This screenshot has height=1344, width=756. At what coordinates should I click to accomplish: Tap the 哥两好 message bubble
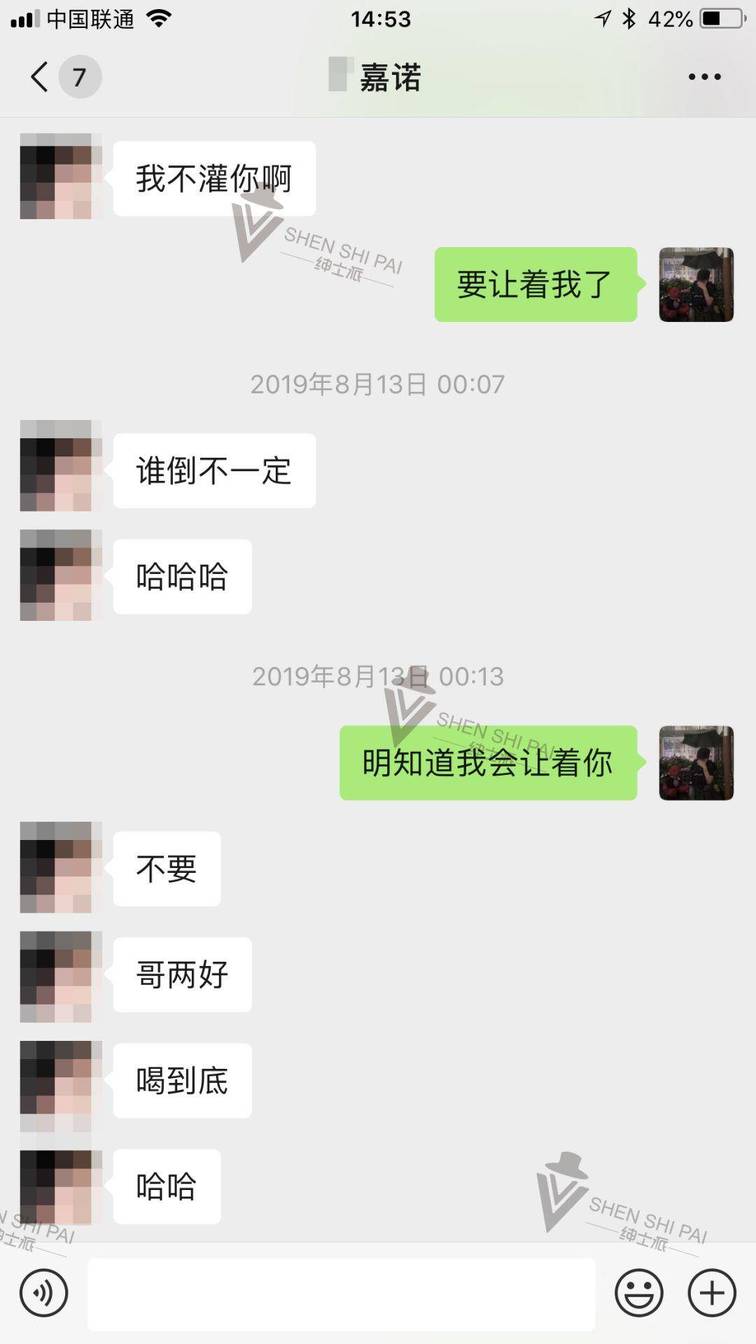point(181,975)
